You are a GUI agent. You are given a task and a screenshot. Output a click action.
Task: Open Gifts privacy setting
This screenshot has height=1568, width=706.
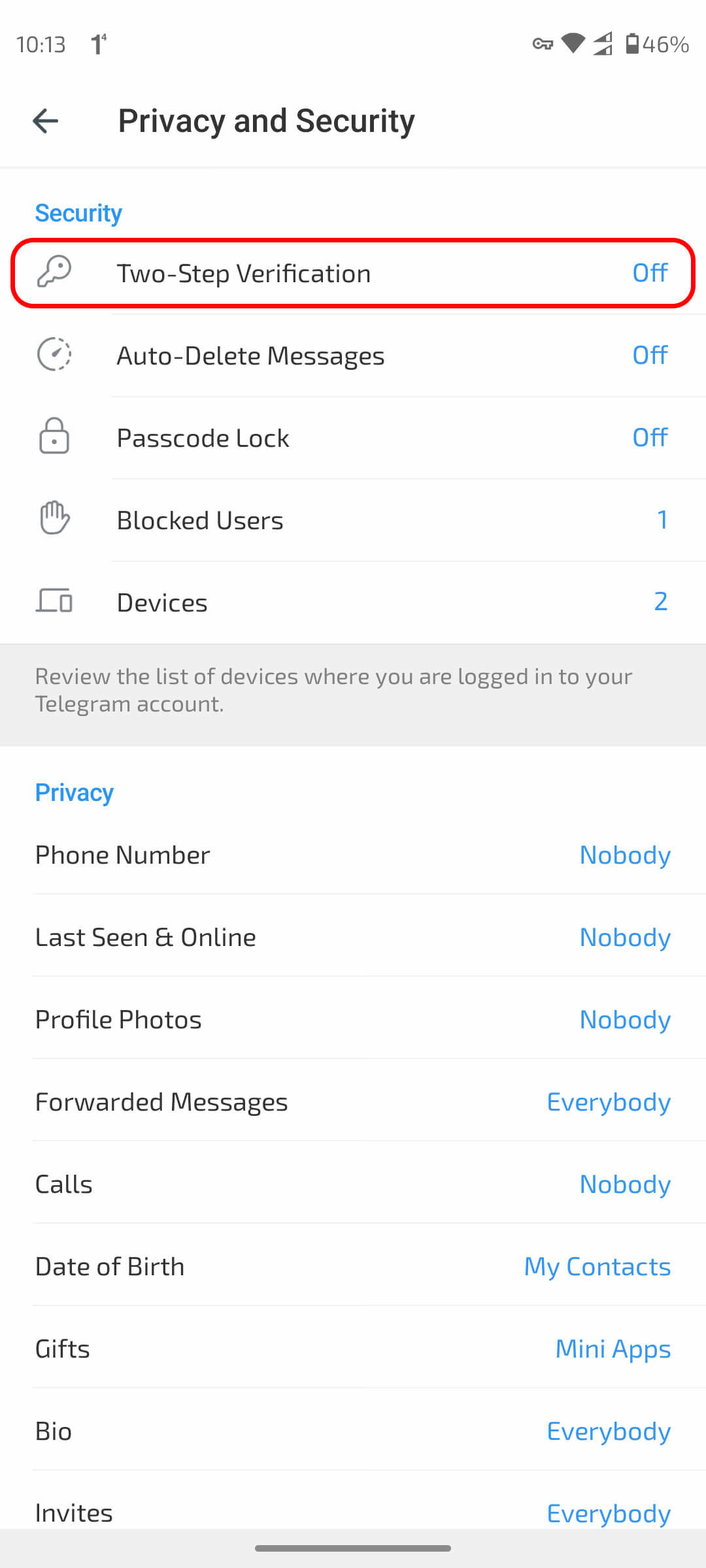pyautogui.click(x=353, y=1349)
